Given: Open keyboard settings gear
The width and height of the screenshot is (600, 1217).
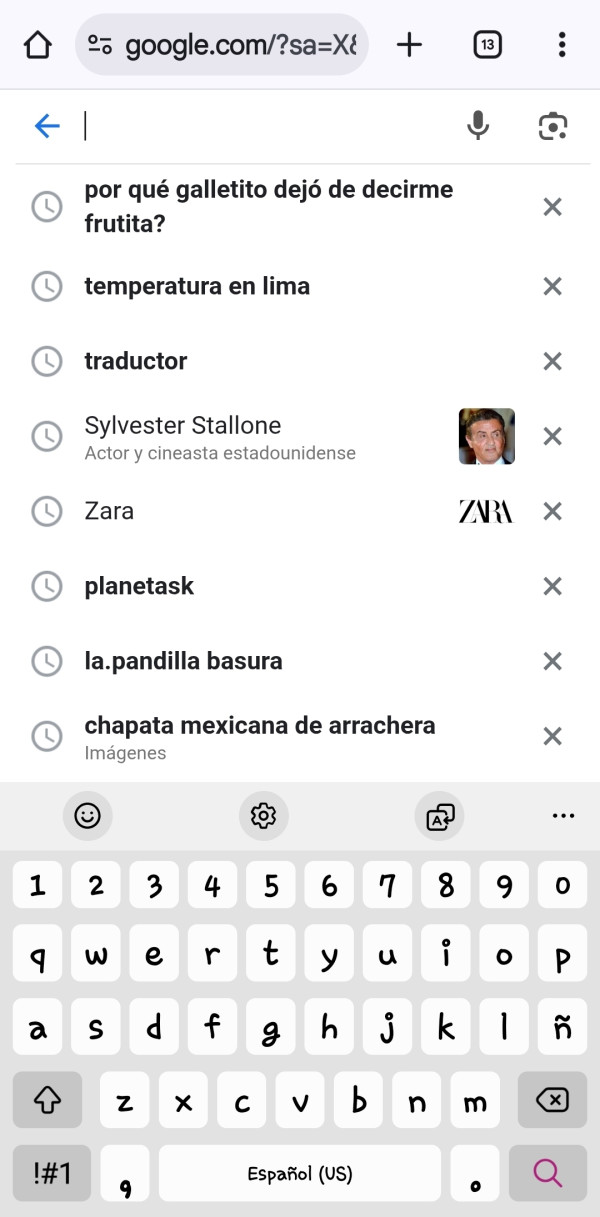Looking at the screenshot, I should [264, 816].
